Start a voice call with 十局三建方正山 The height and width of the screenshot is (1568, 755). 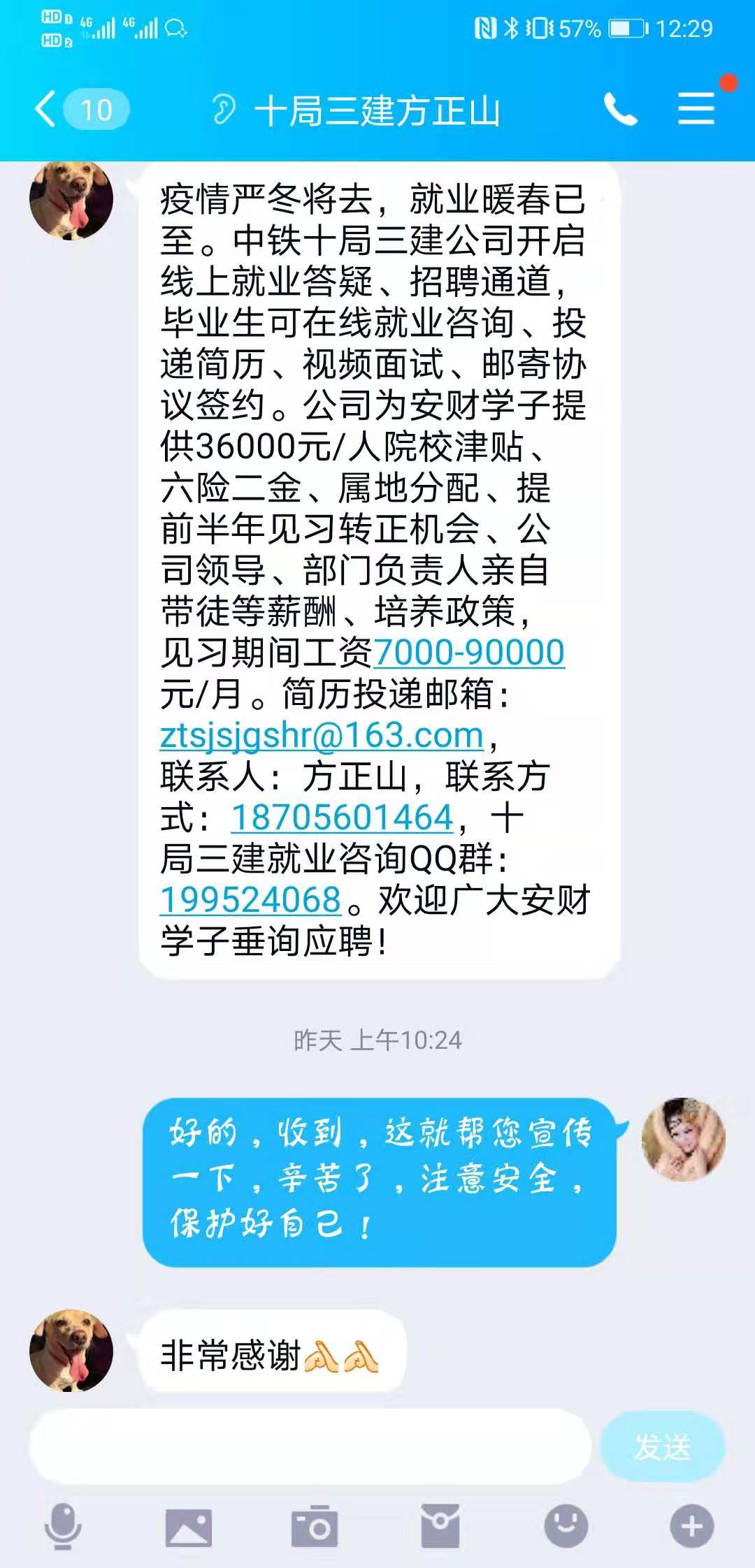coord(620,110)
